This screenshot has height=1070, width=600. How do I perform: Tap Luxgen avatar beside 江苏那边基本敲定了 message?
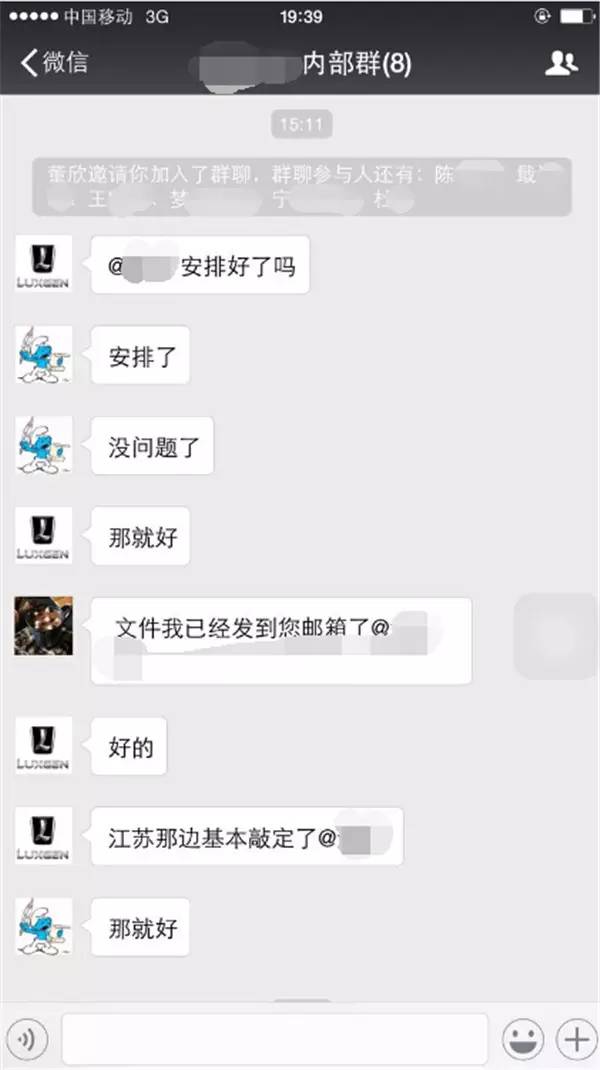(43, 836)
